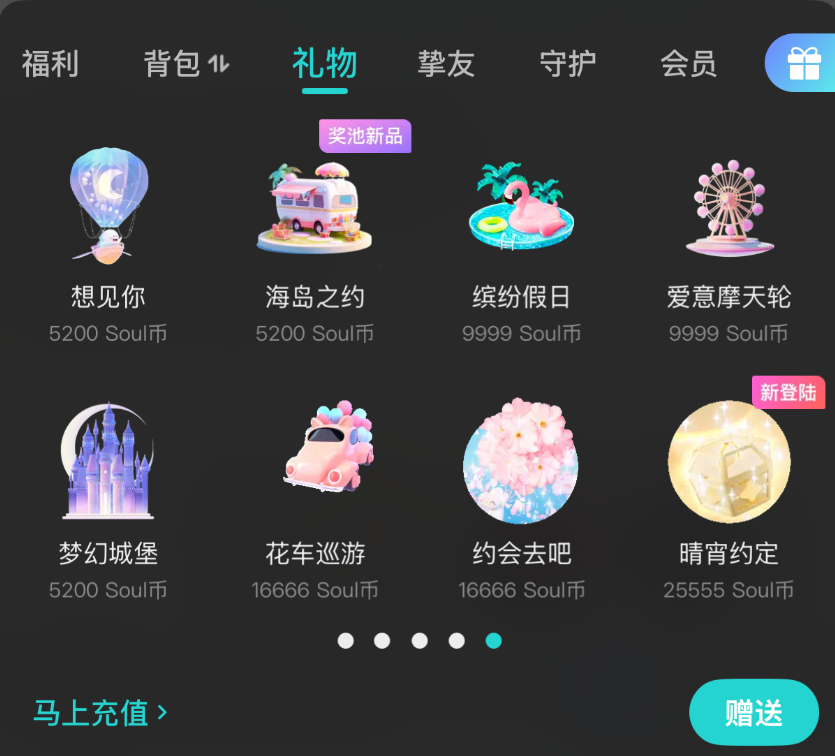
Task: Jump to the first gift page dot
Action: point(345,641)
